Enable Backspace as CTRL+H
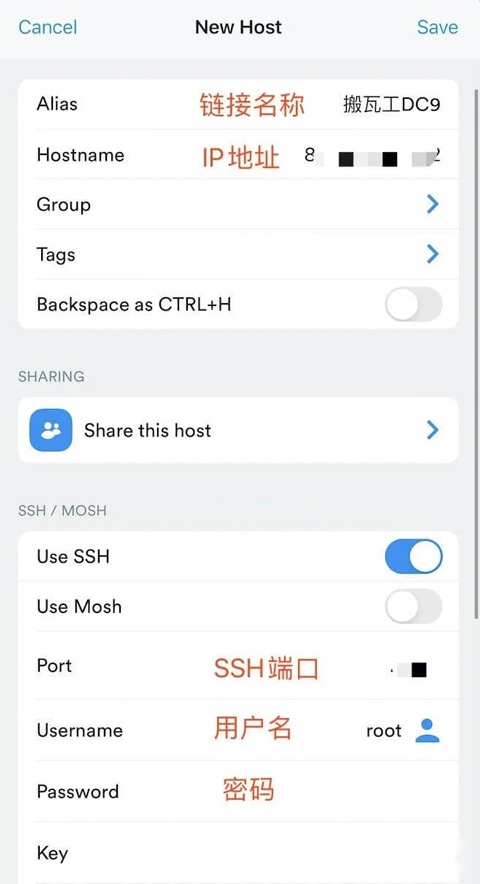Viewport: 480px width, 884px height. click(x=413, y=304)
